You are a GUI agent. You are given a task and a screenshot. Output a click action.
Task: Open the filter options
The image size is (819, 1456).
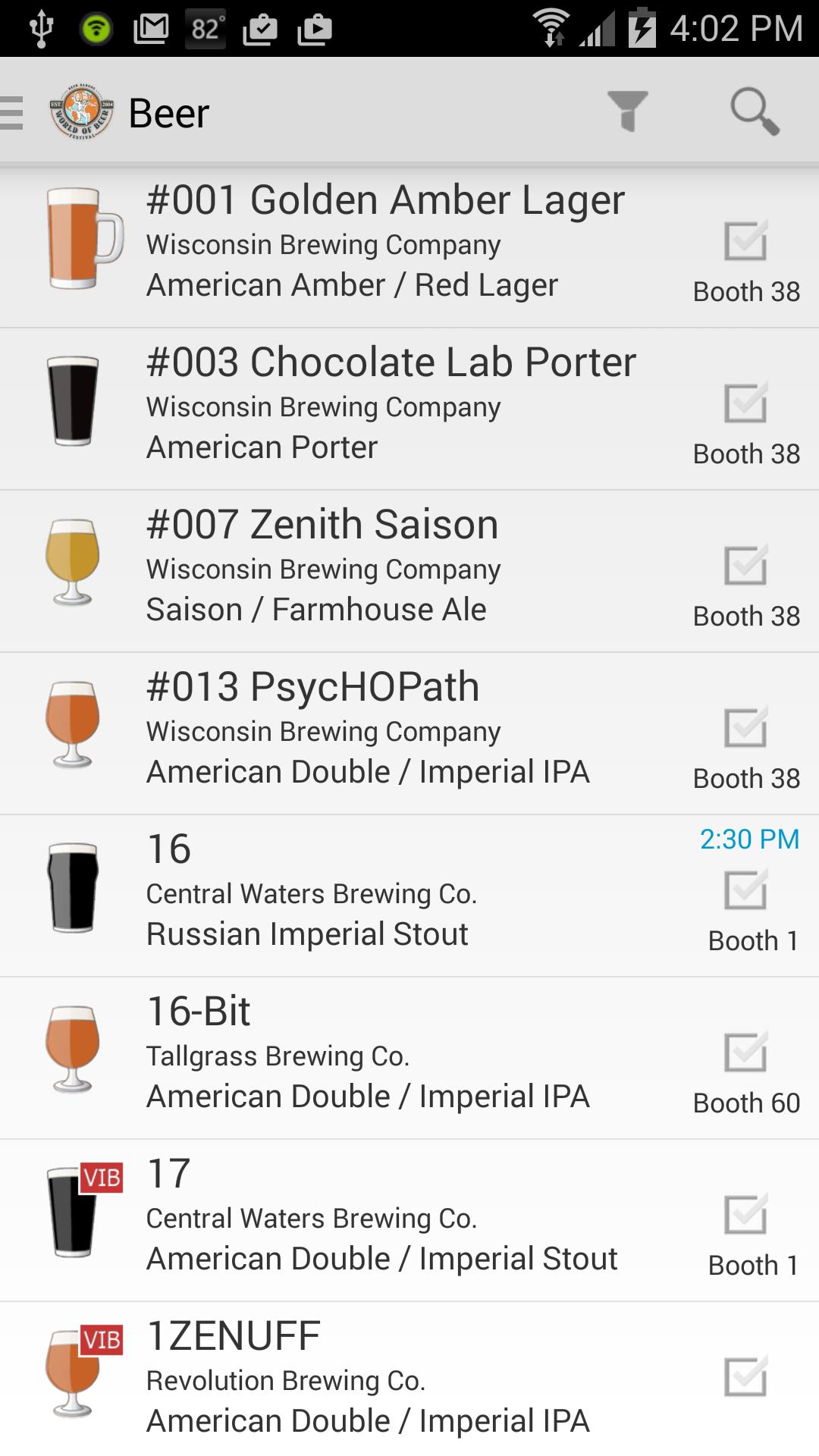tap(629, 112)
